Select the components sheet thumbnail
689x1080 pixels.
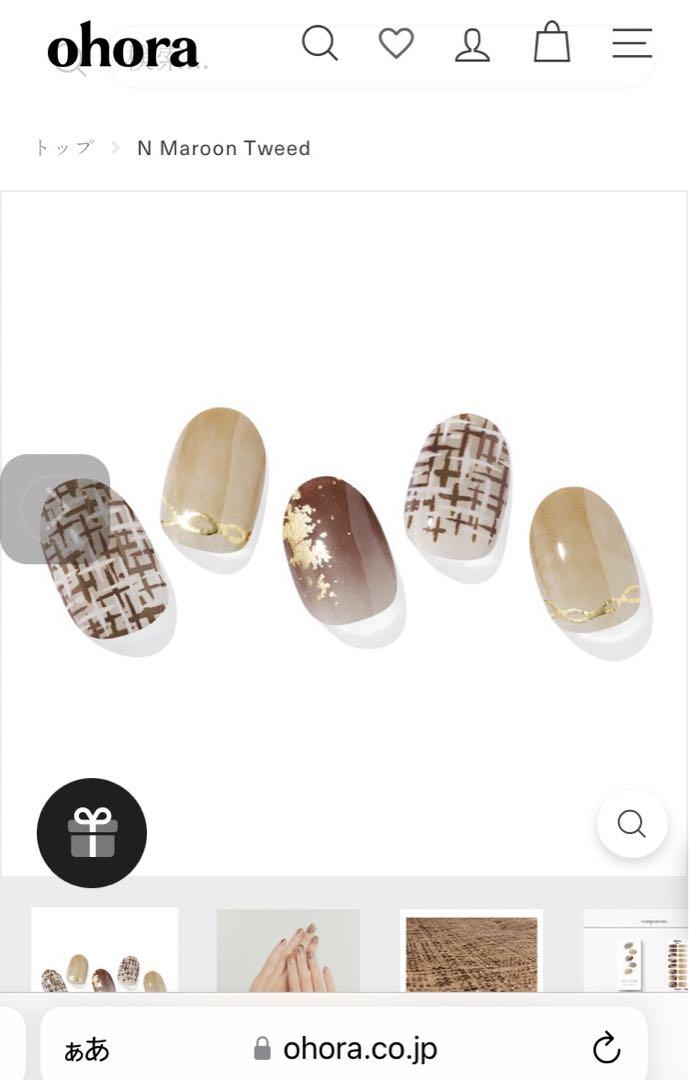coord(635,952)
